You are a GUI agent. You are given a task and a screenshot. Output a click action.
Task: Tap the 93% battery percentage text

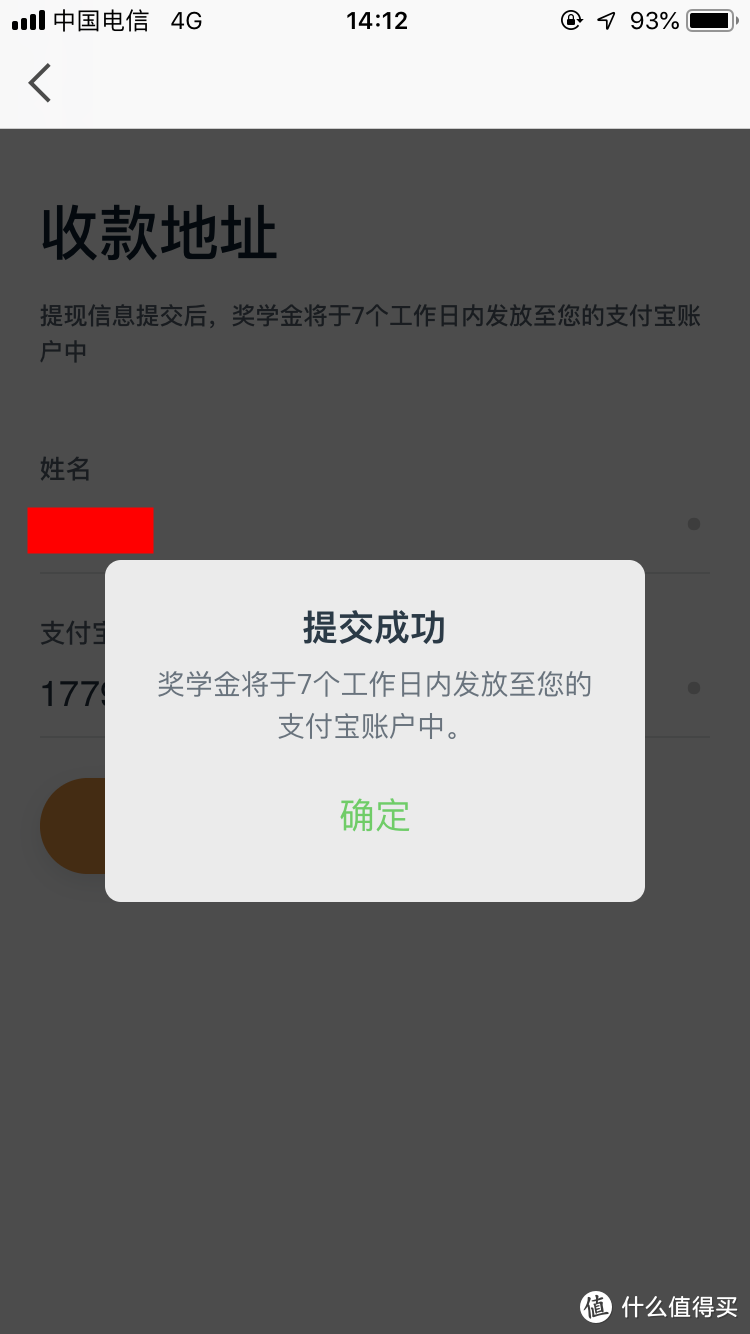[x=655, y=20]
